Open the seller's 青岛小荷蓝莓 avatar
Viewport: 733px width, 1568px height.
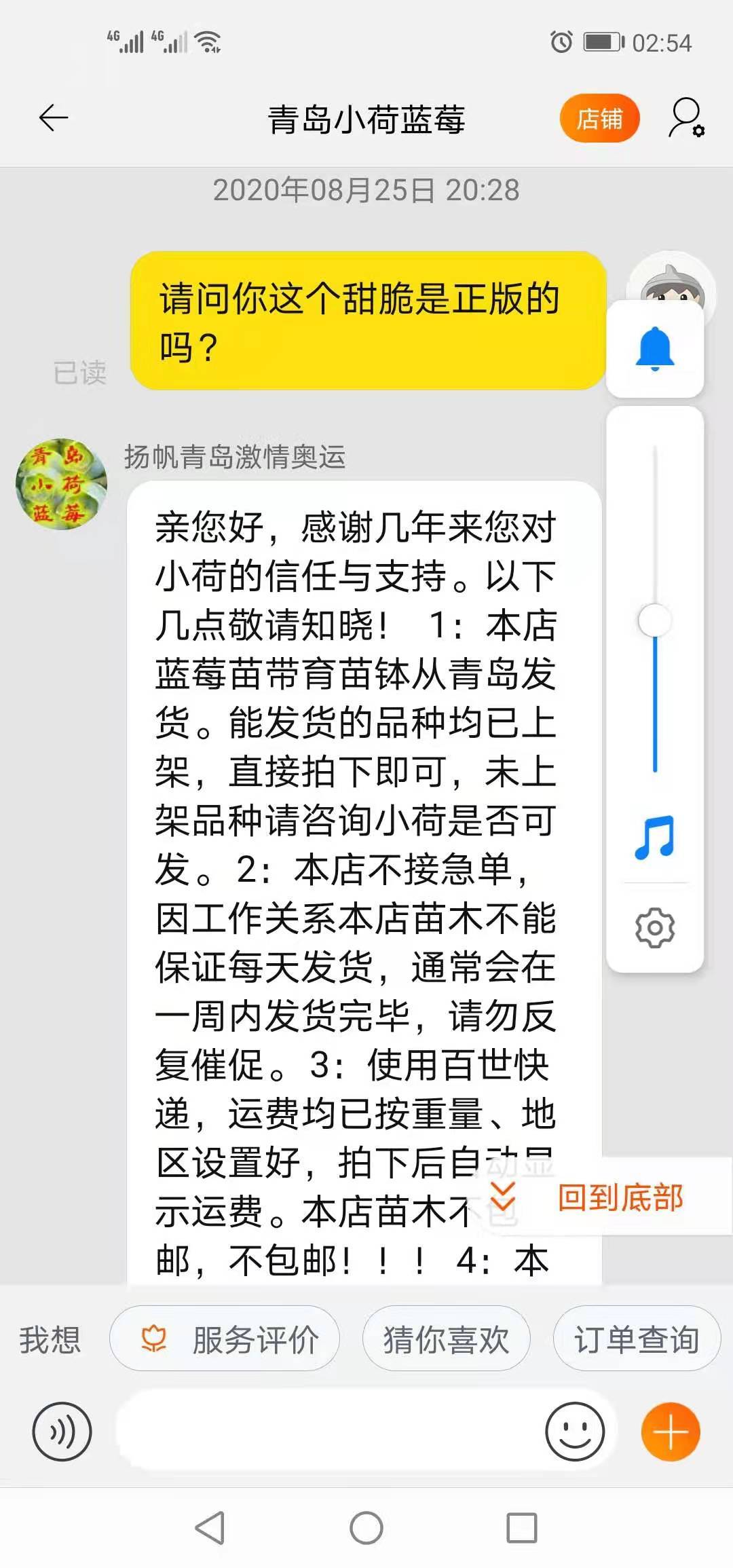61,484
